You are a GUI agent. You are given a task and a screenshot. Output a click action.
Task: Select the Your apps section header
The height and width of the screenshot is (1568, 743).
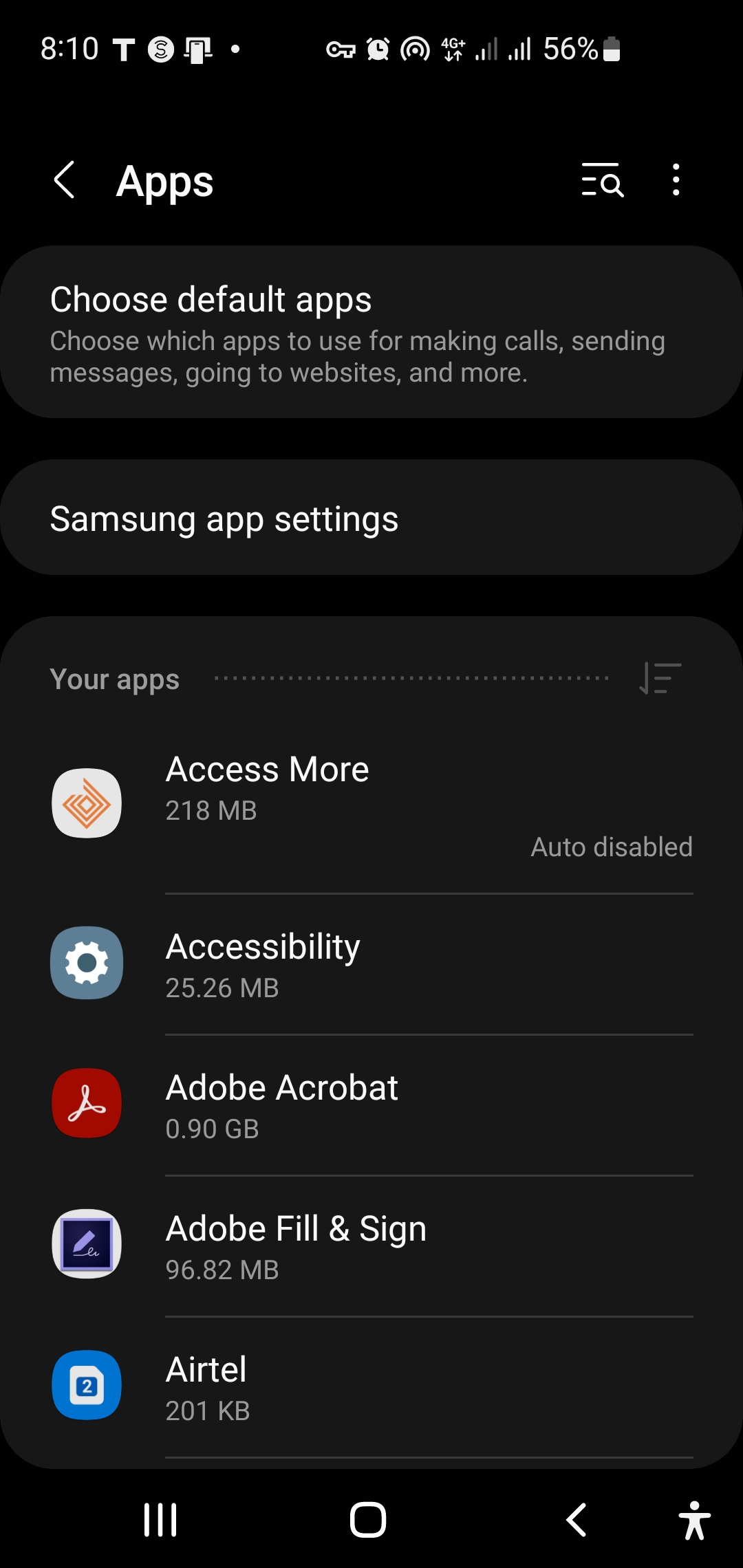tap(114, 679)
